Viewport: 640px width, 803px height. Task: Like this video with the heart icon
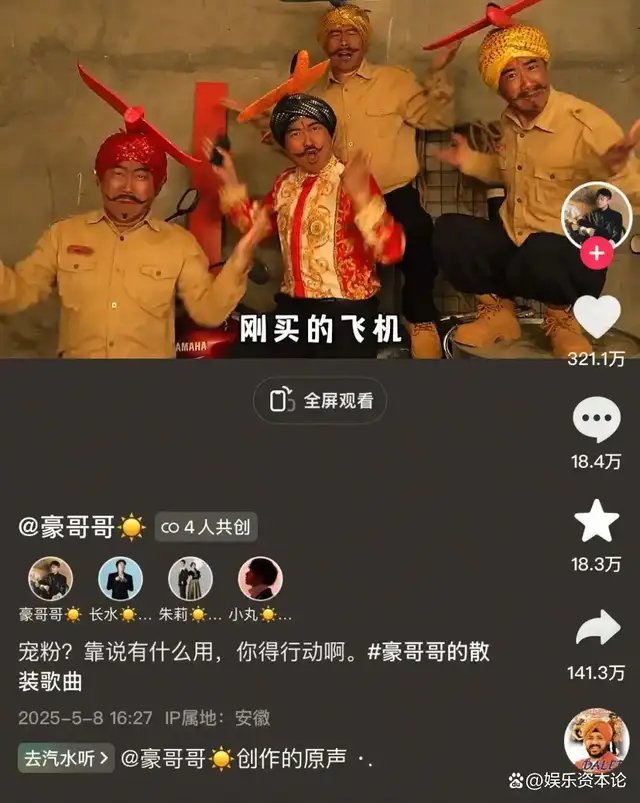click(597, 317)
